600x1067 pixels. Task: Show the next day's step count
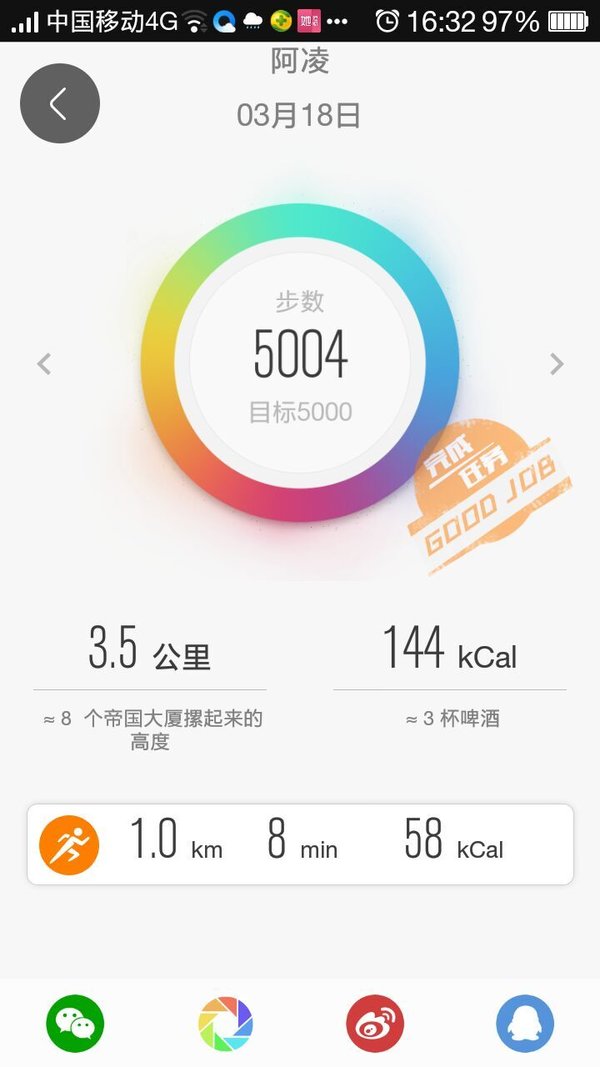(556, 364)
